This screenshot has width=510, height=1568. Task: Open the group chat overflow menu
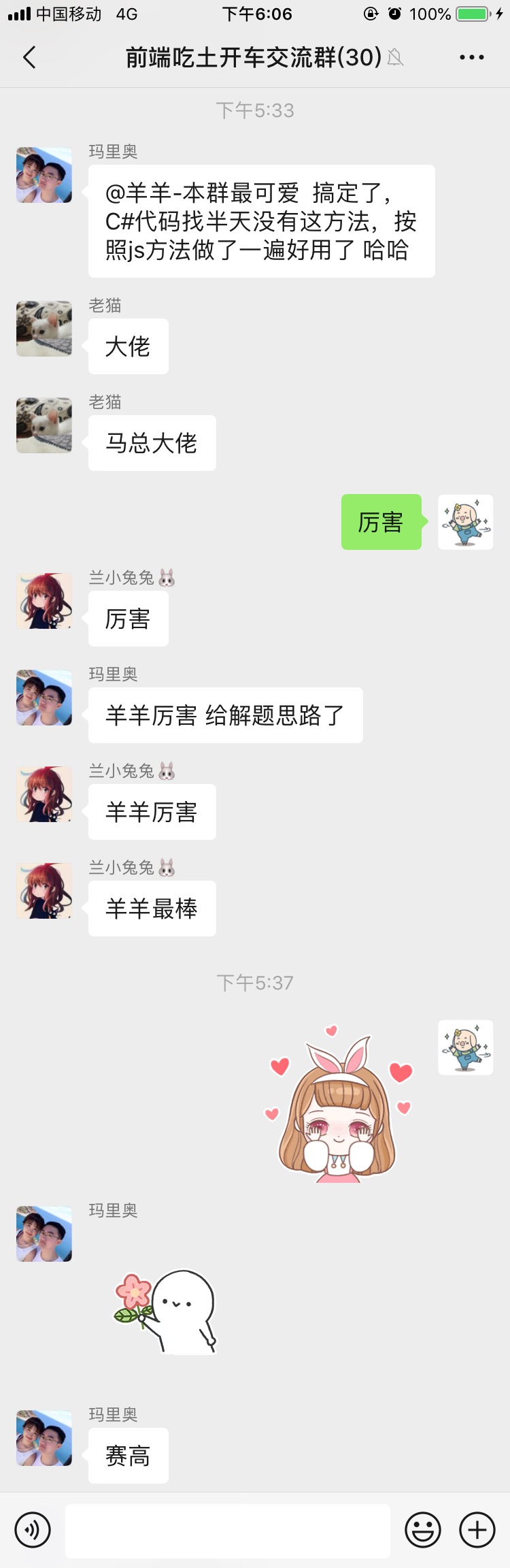(471, 58)
